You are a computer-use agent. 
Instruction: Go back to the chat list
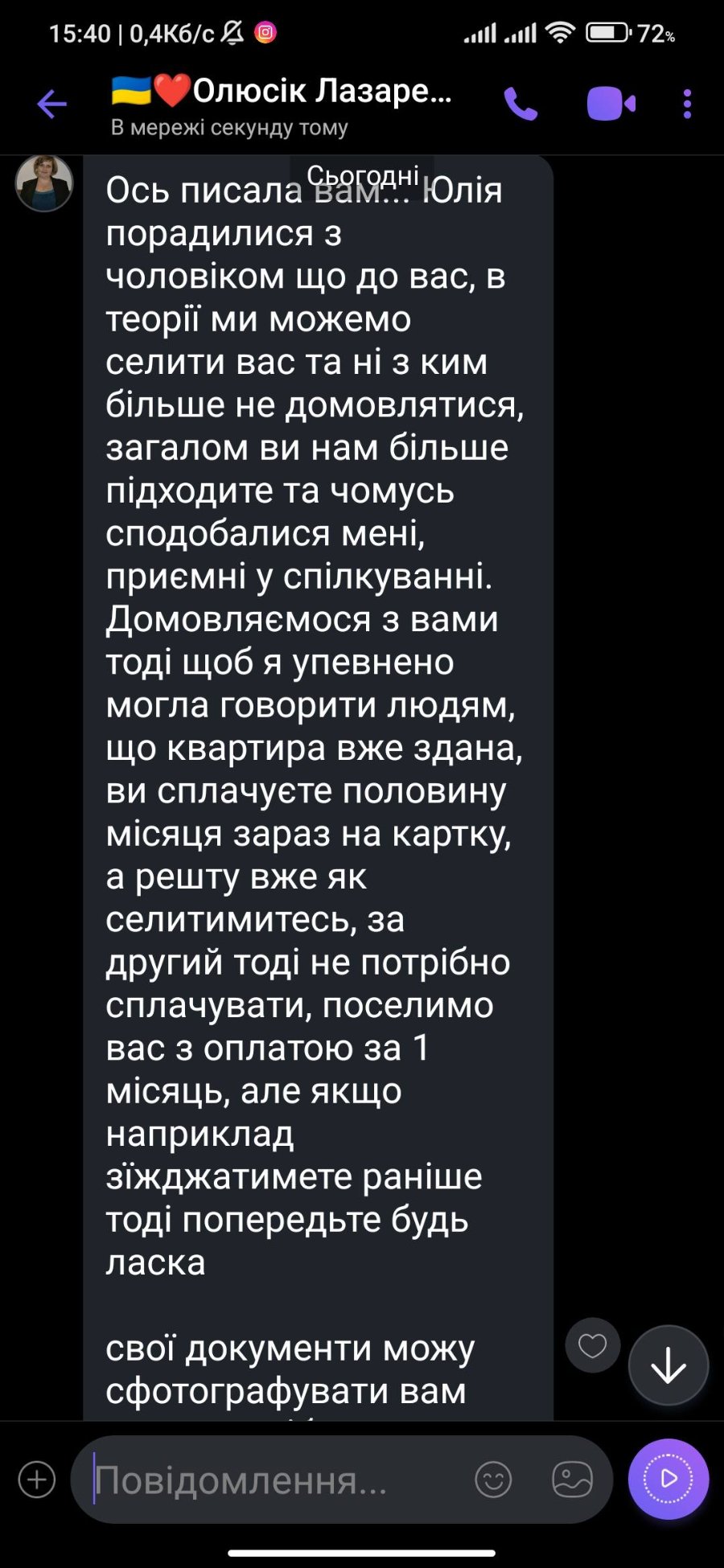[x=51, y=104]
